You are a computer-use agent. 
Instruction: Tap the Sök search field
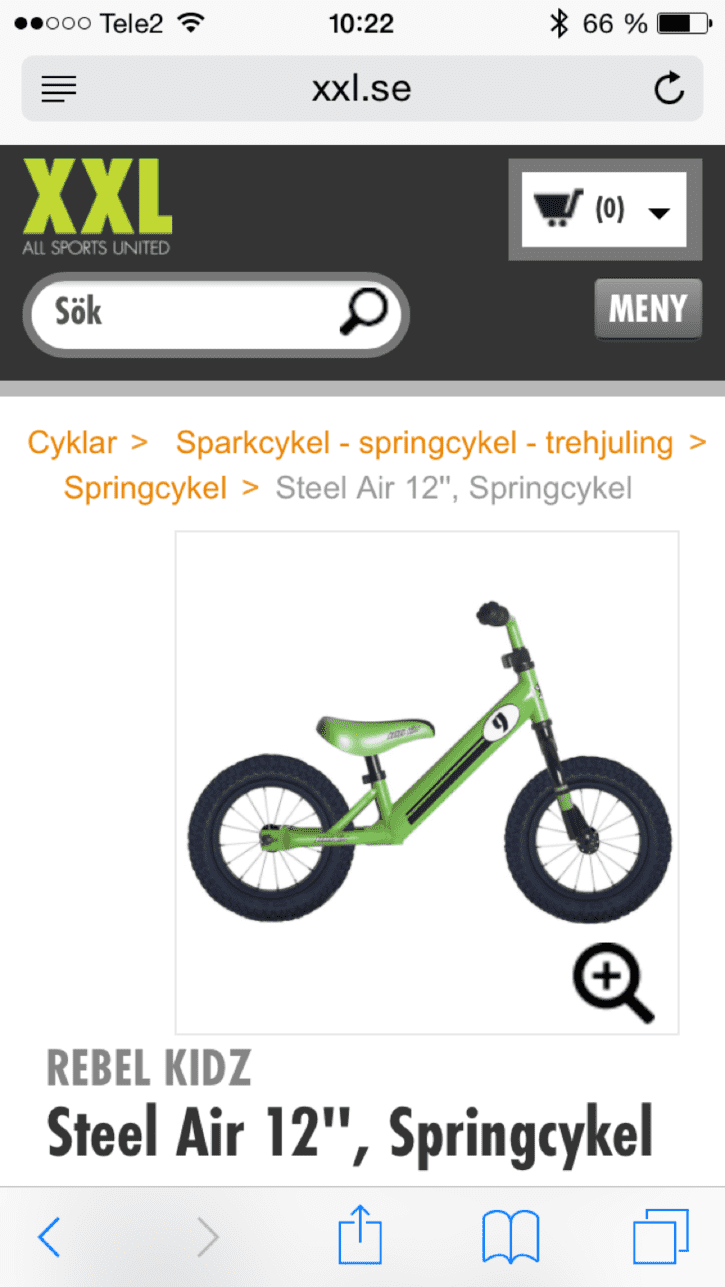click(x=215, y=314)
